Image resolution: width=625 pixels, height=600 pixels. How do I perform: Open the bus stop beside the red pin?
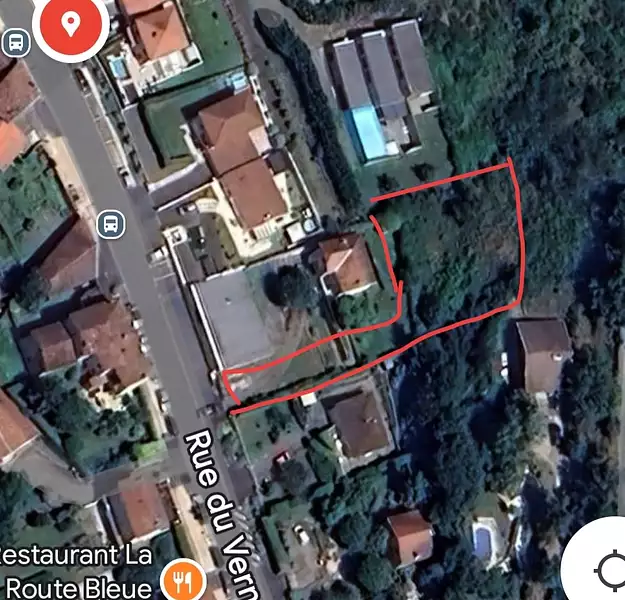tap(15, 43)
